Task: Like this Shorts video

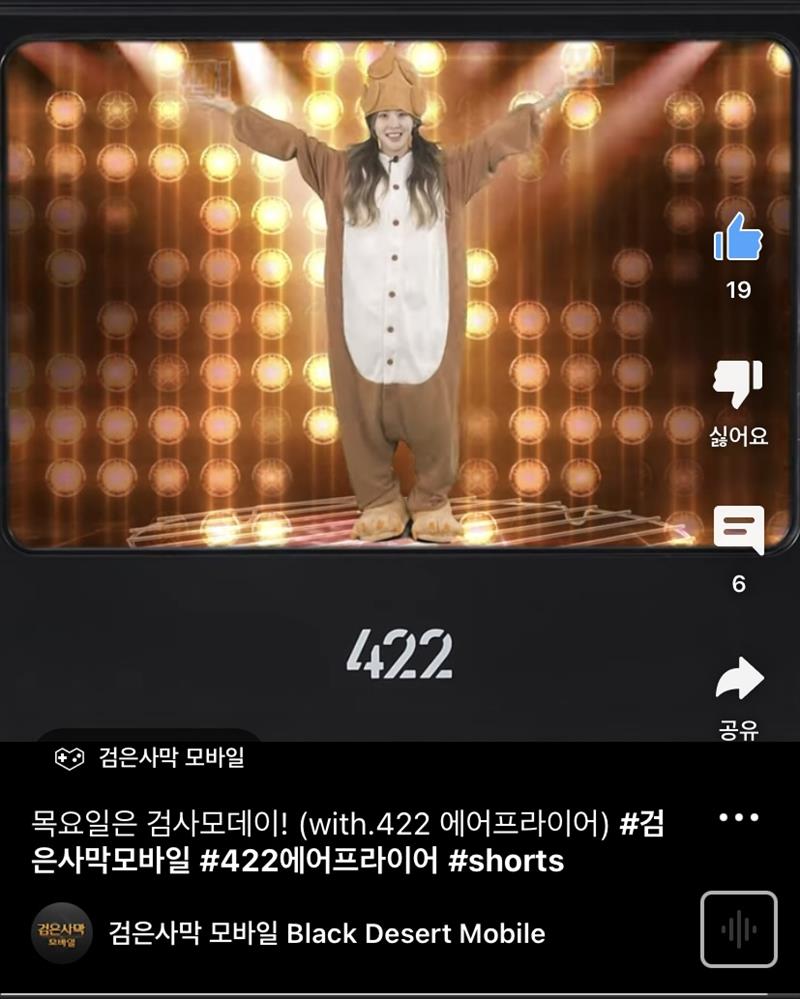Action: click(x=738, y=238)
